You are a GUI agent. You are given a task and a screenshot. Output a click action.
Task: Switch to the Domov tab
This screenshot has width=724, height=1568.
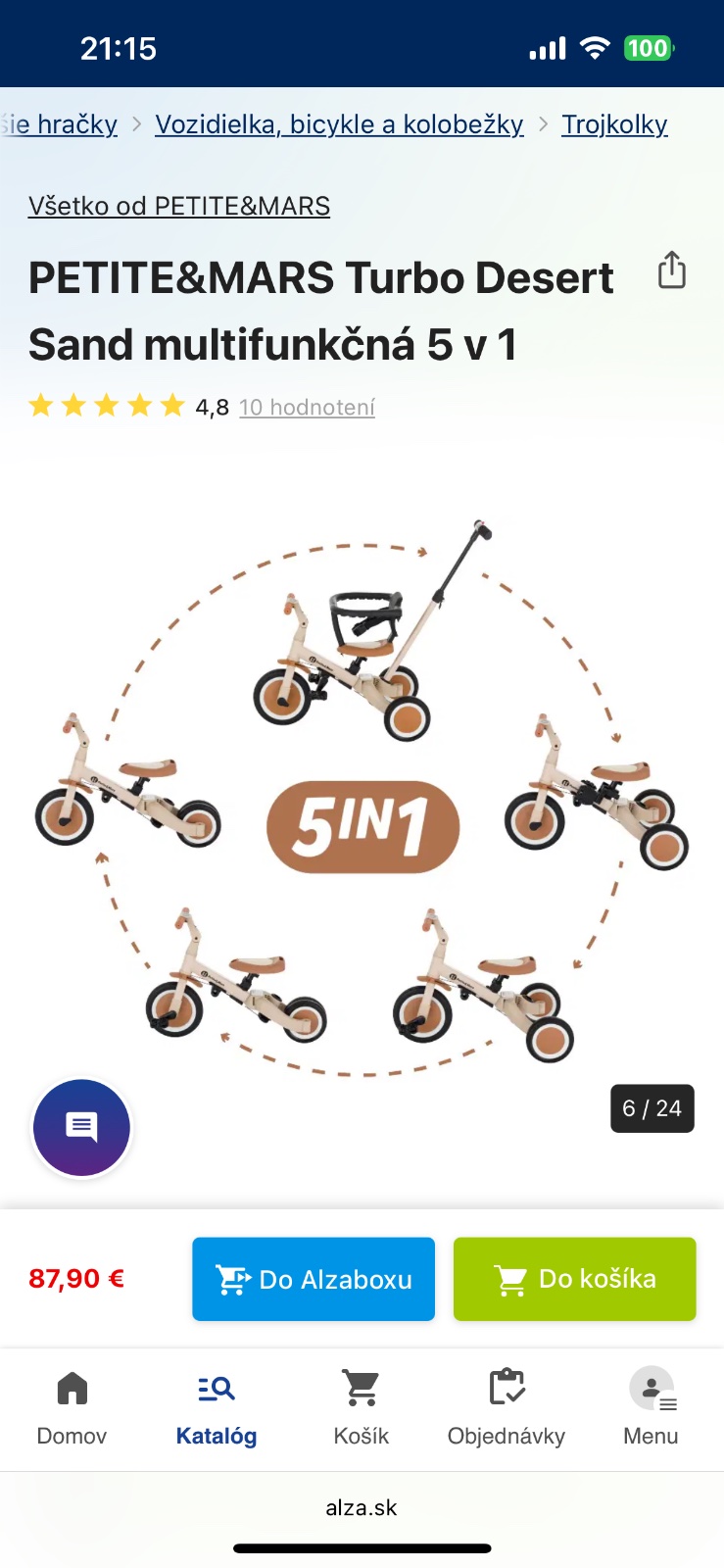tap(72, 1408)
